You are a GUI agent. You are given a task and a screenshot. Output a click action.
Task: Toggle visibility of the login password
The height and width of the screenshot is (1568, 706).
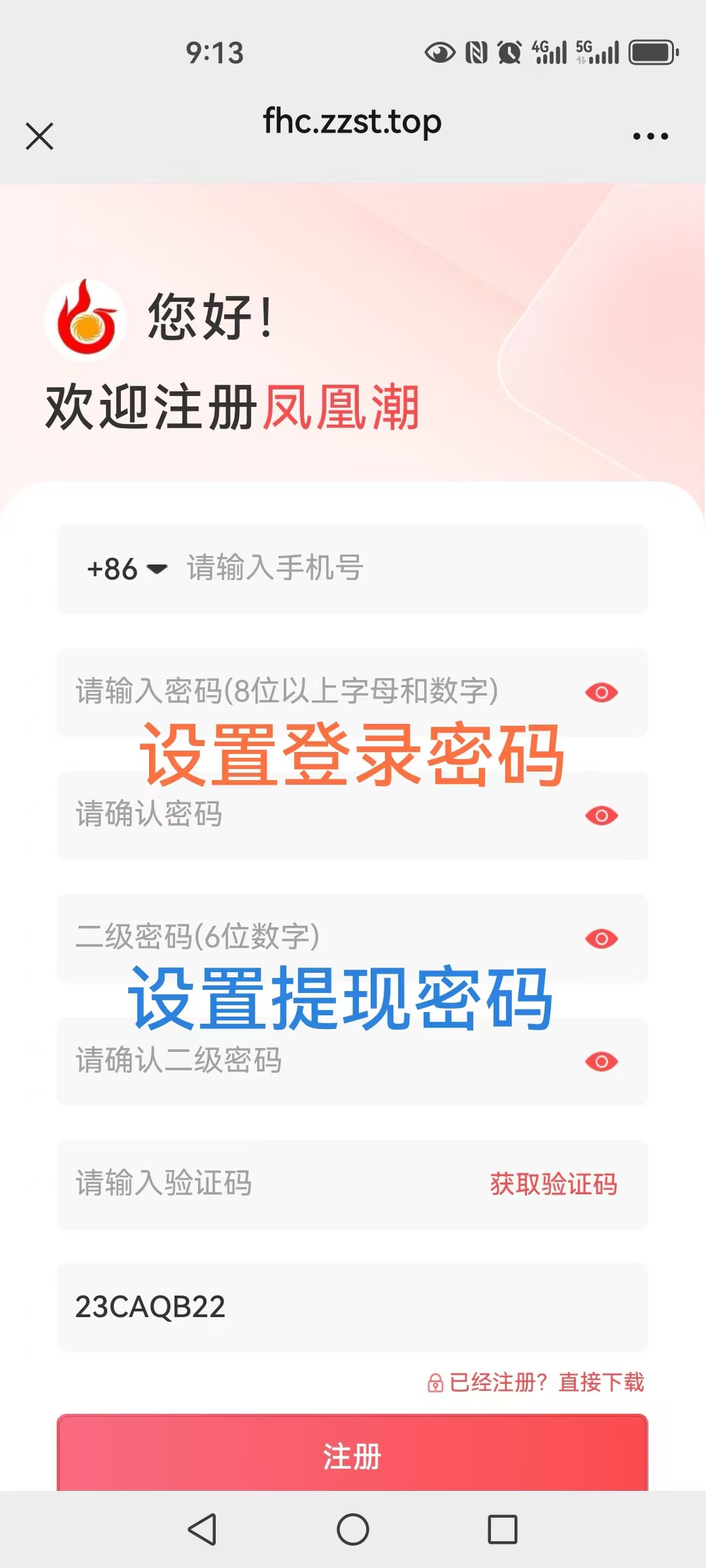601,693
